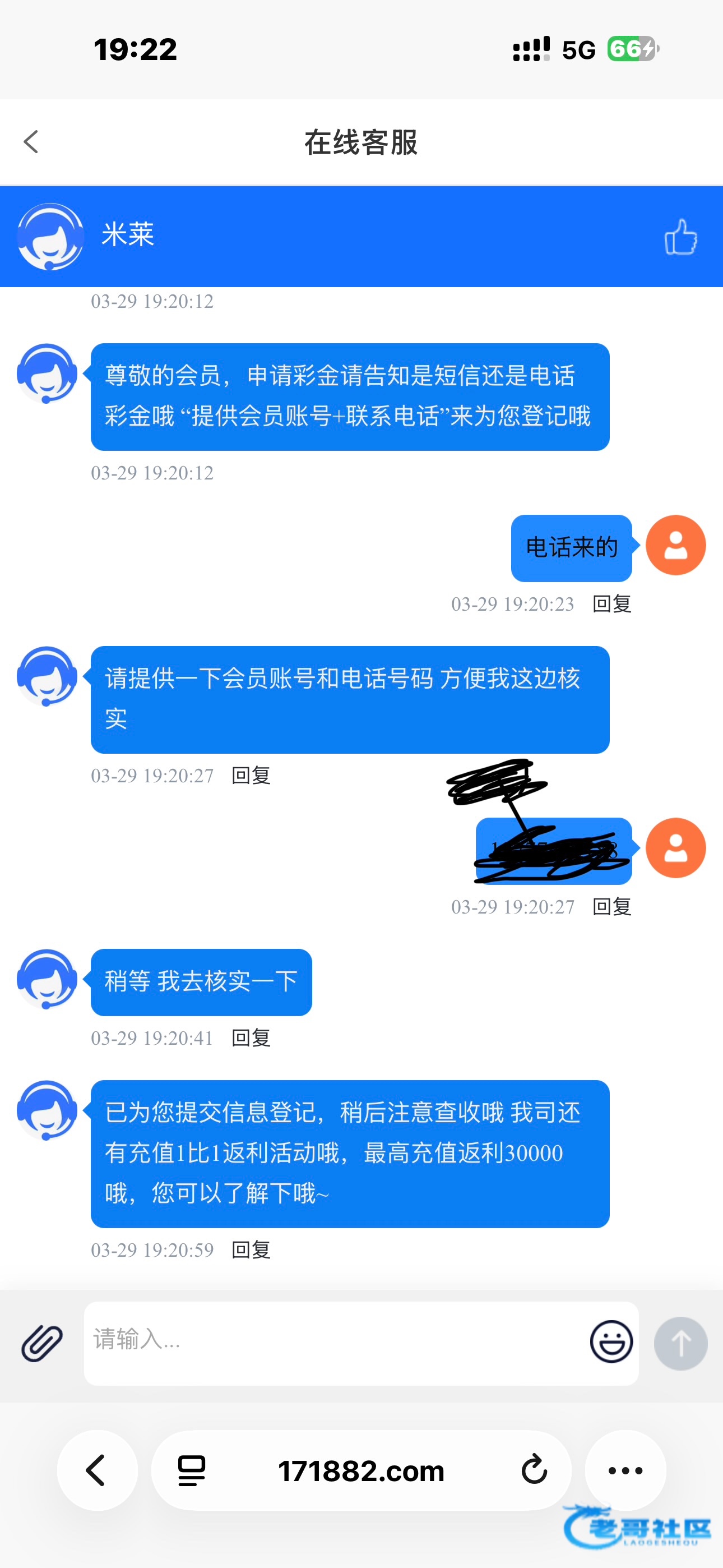Reply to the blacked-out message at 19:20:27

(x=611, y=907)
